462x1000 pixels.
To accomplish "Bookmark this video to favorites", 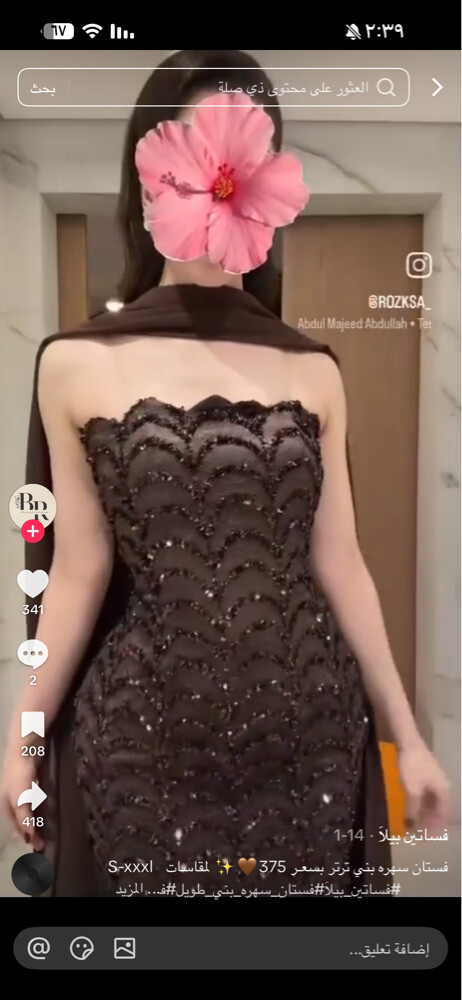I will pyautogui.click(x=33, y=725).
